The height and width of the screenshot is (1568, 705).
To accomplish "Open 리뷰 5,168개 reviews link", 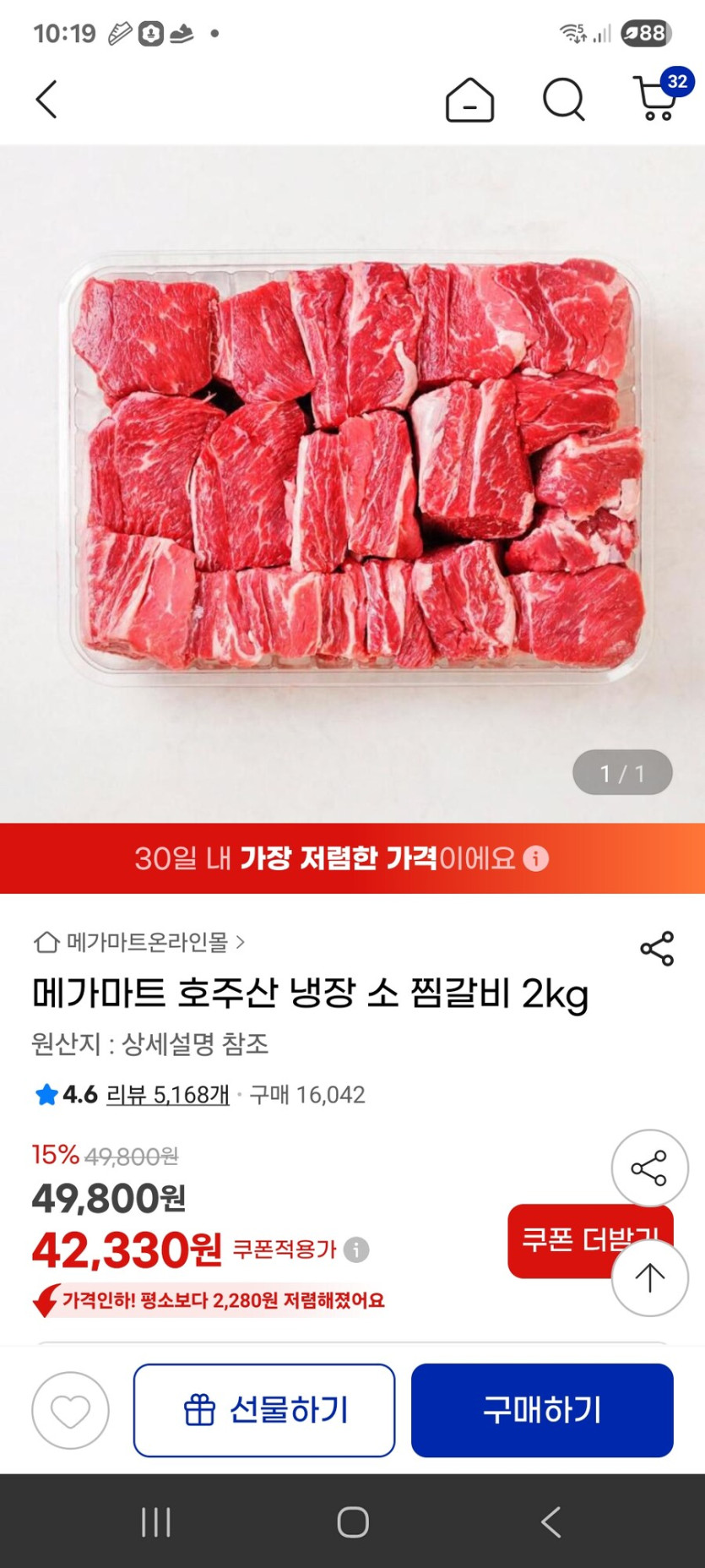I will (165, 1095).
